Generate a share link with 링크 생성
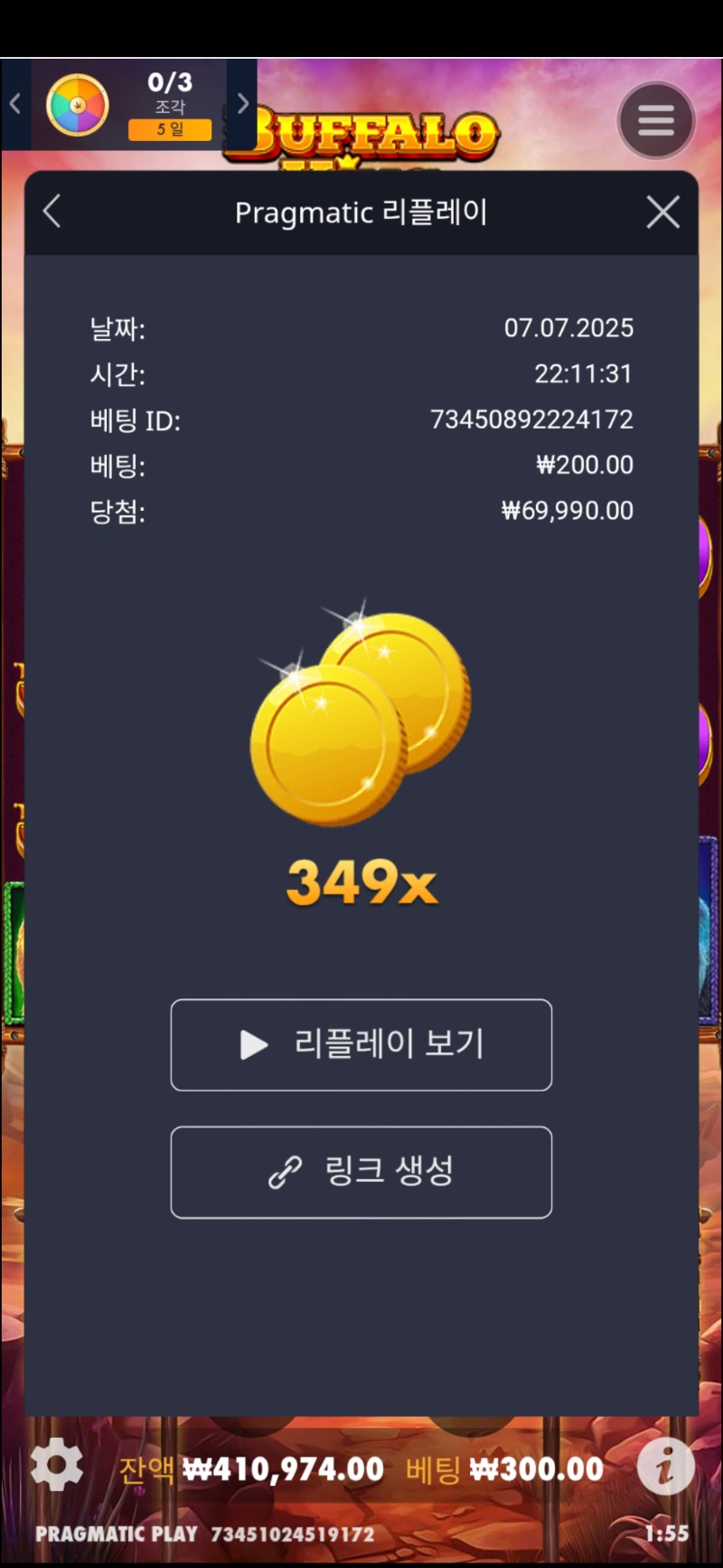The width and height of the screenshot is (723, 1568). tap(361, 1172)
